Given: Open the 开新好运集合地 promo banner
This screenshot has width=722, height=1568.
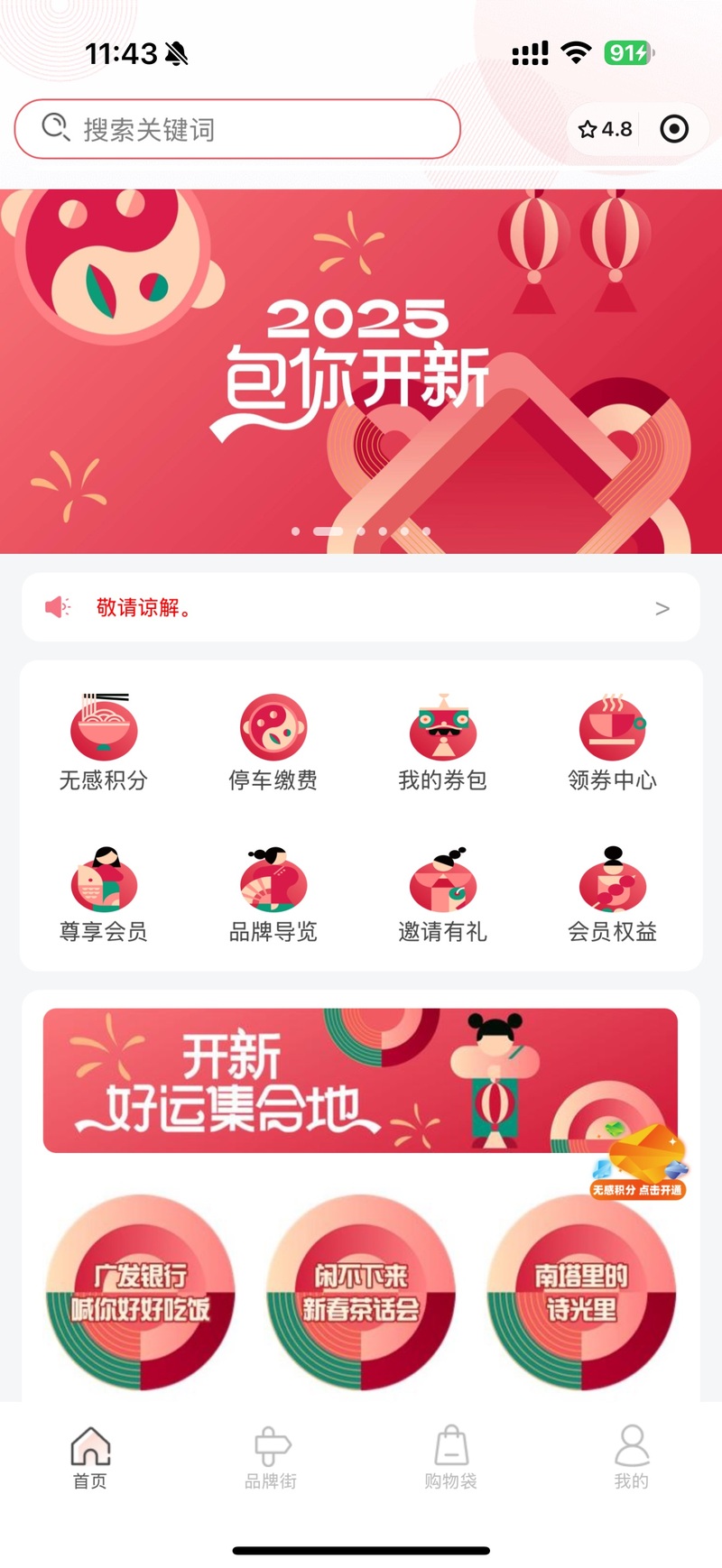Looking at the screenshot, I should [360, 1081].
